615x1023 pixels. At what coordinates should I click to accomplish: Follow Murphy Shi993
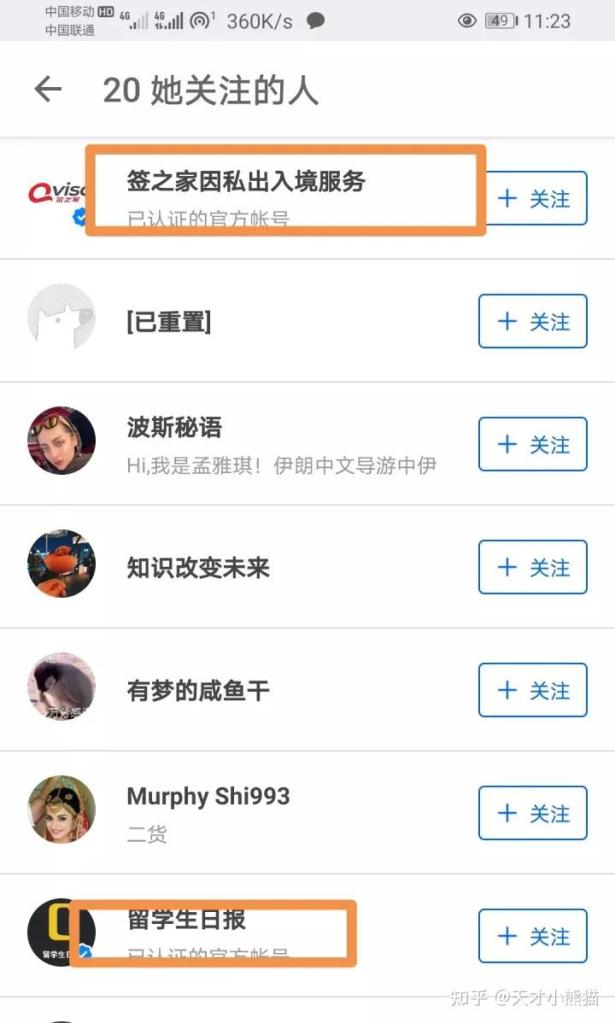[532, 813]
